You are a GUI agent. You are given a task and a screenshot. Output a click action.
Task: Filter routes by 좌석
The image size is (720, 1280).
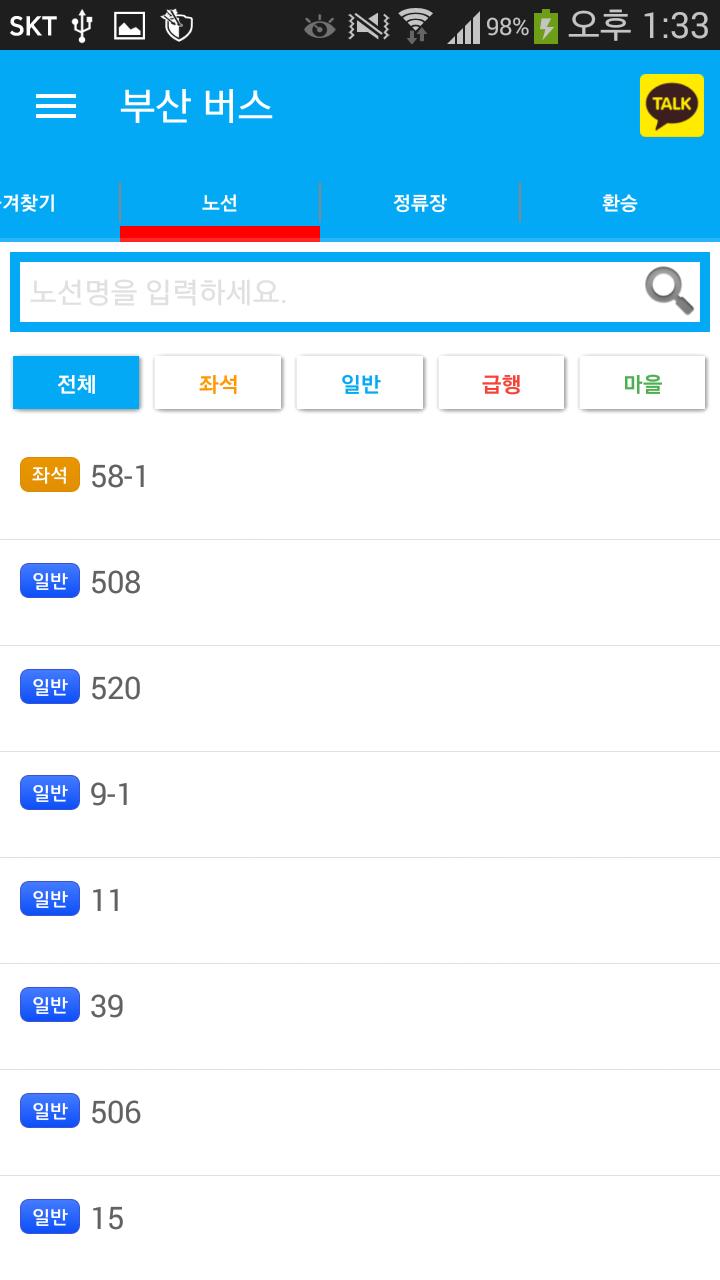pos(218,383)
